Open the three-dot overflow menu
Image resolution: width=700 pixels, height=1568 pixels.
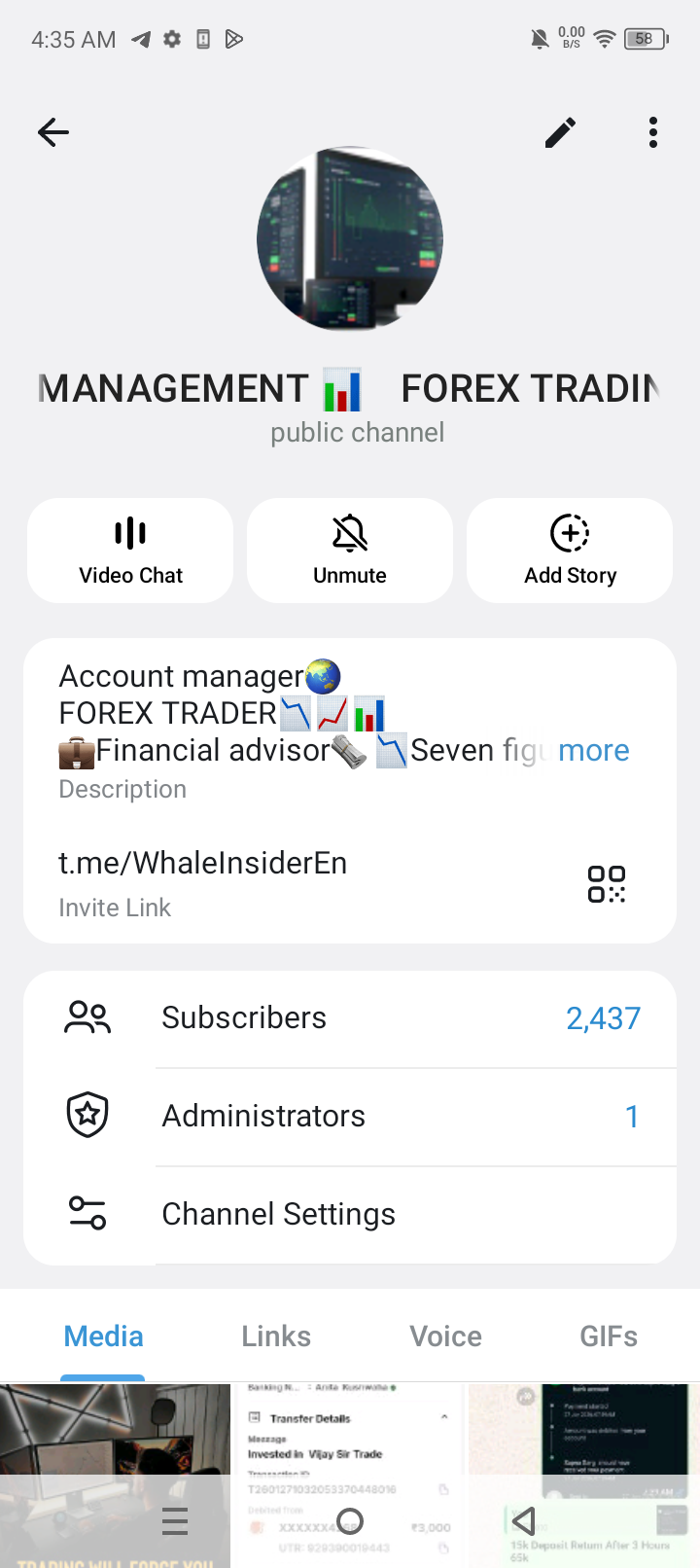point(652,131)
